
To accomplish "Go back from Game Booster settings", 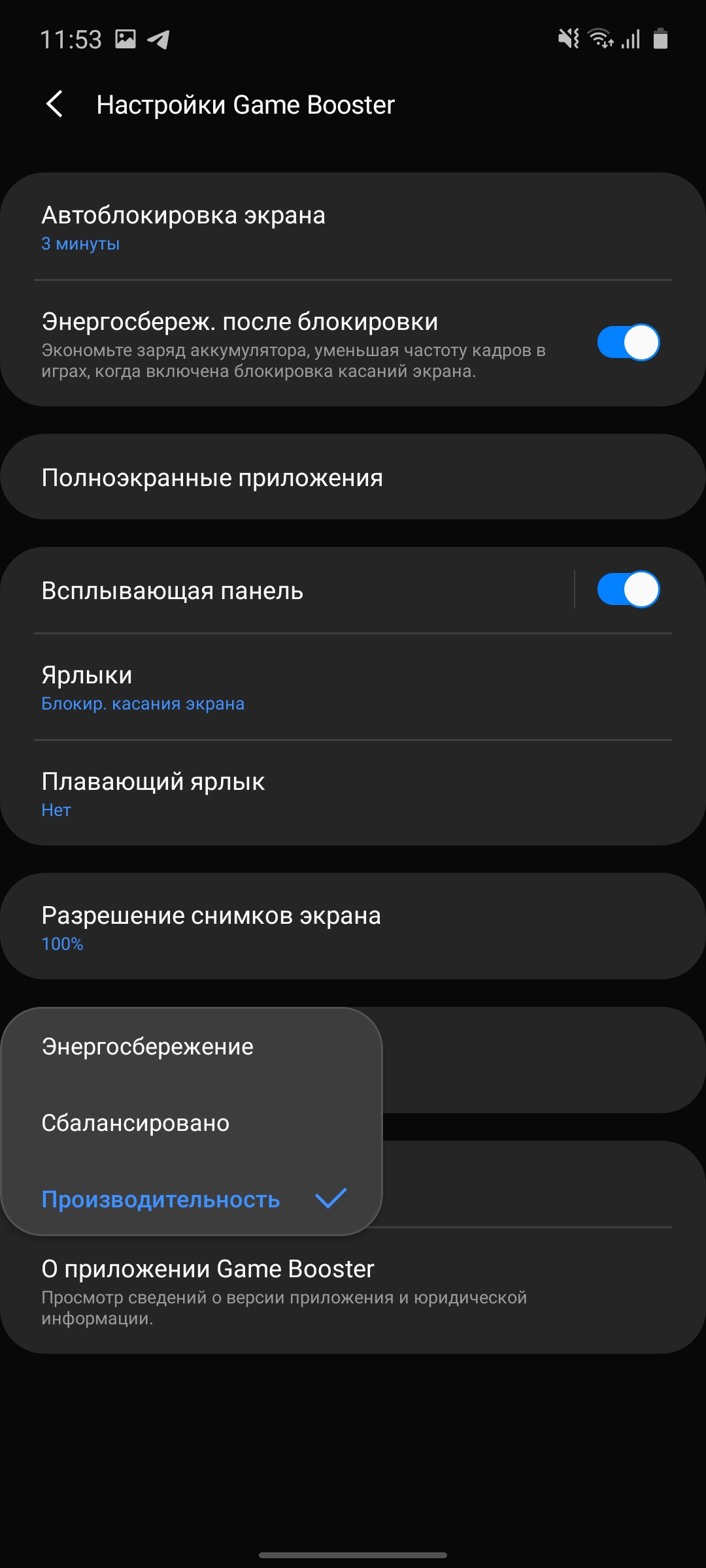I will (x=55, y=105).
